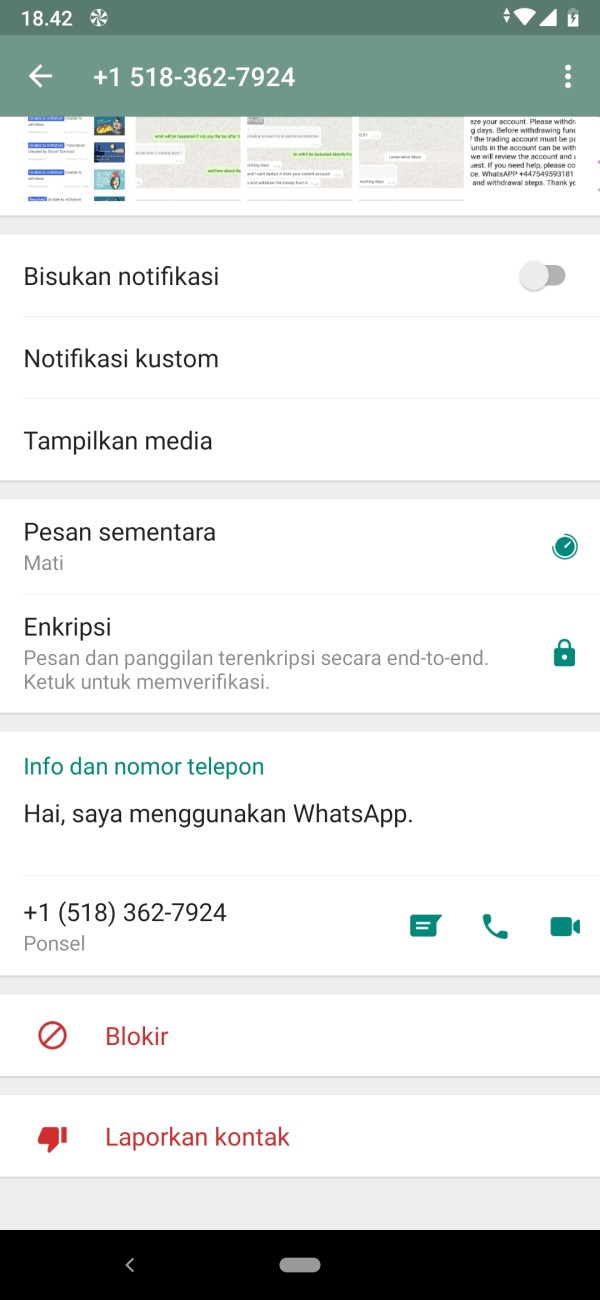This screenshot has height=1300, width=600.
Task: Toggle the Bisukan notifikasi switch
Action: 543,276
